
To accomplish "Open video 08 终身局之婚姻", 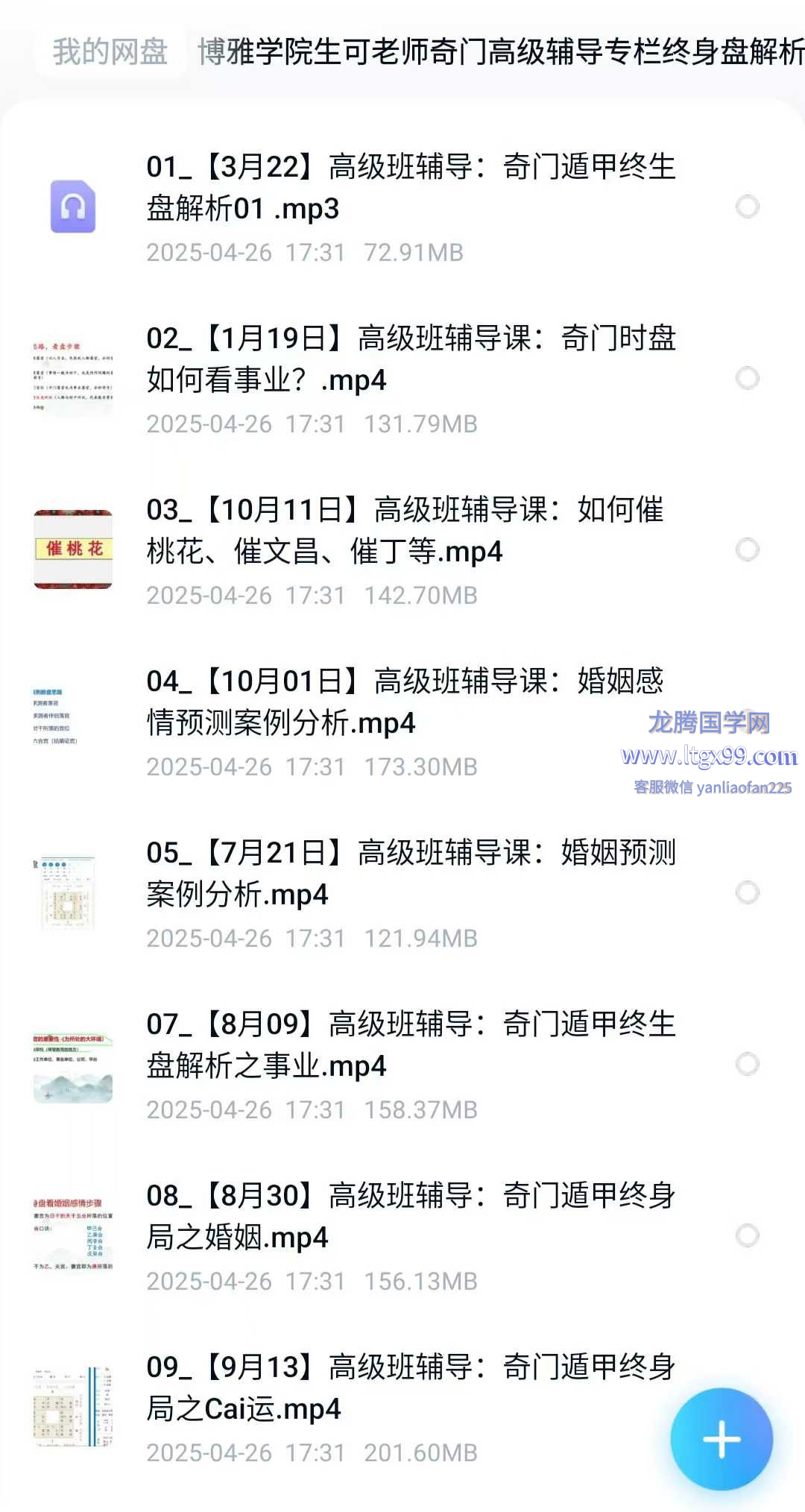I will click(x=410, y=1217).
